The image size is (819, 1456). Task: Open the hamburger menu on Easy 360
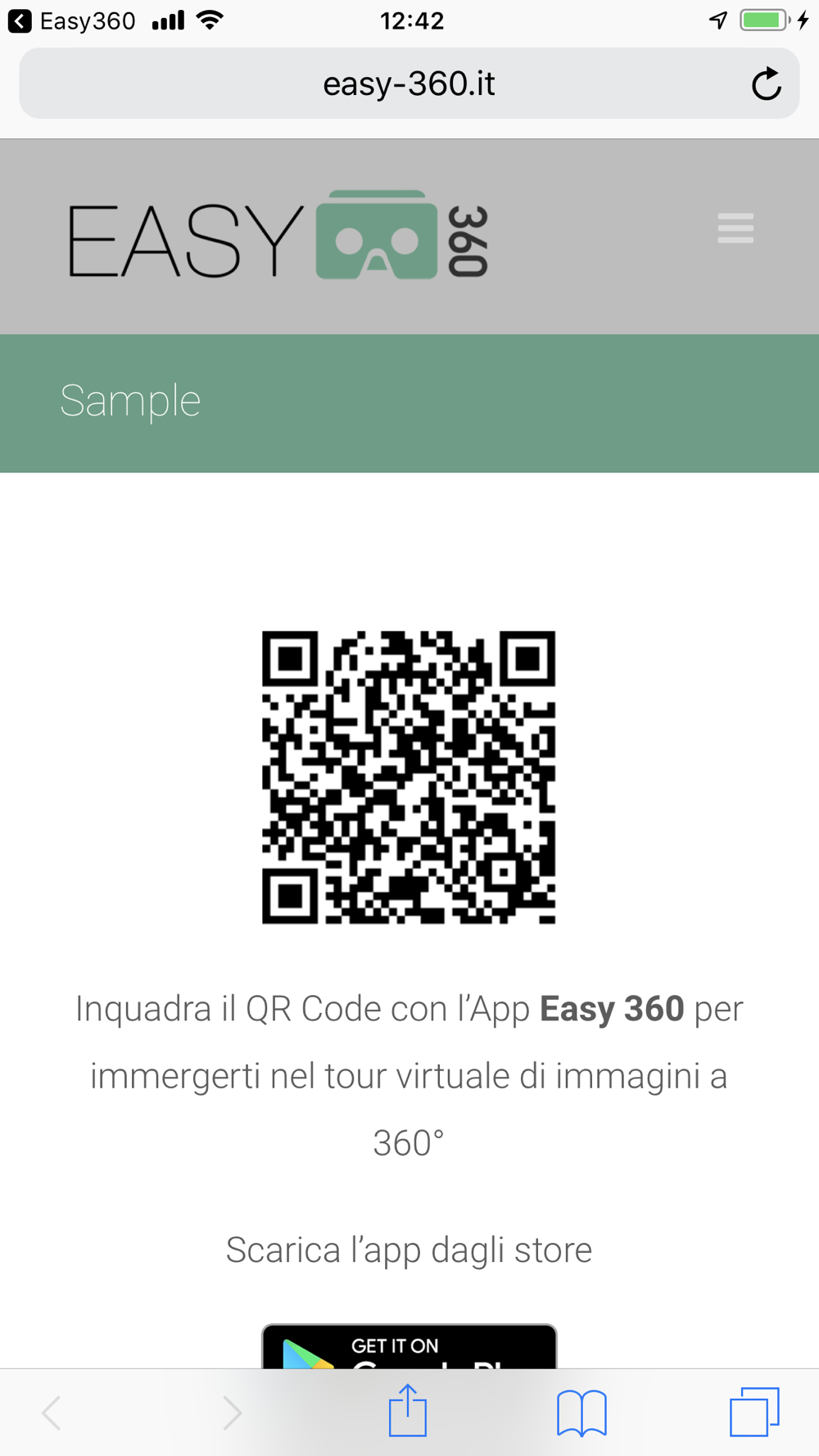pos(735,228)
